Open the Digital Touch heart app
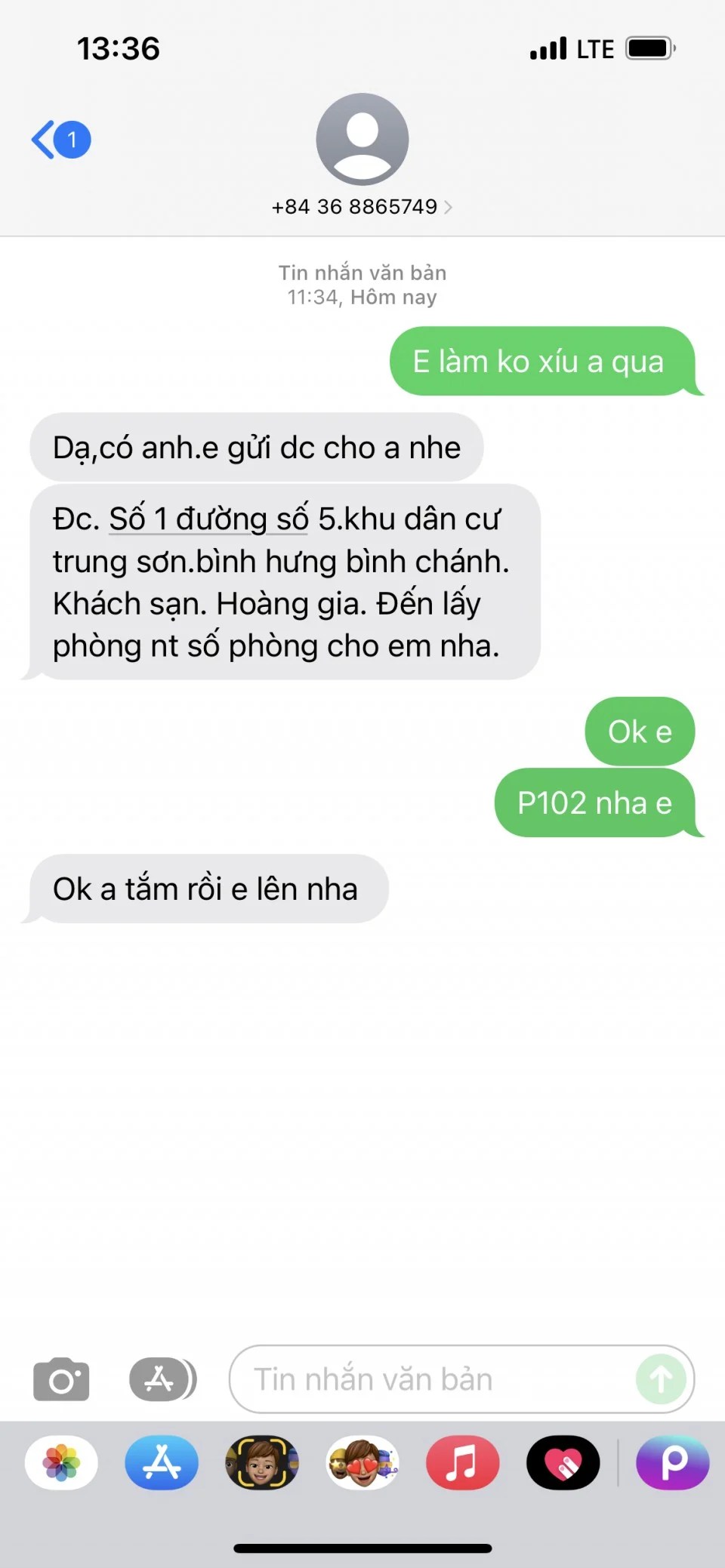The width and height of the screenshot is (725, 1568). [563, 1463]
